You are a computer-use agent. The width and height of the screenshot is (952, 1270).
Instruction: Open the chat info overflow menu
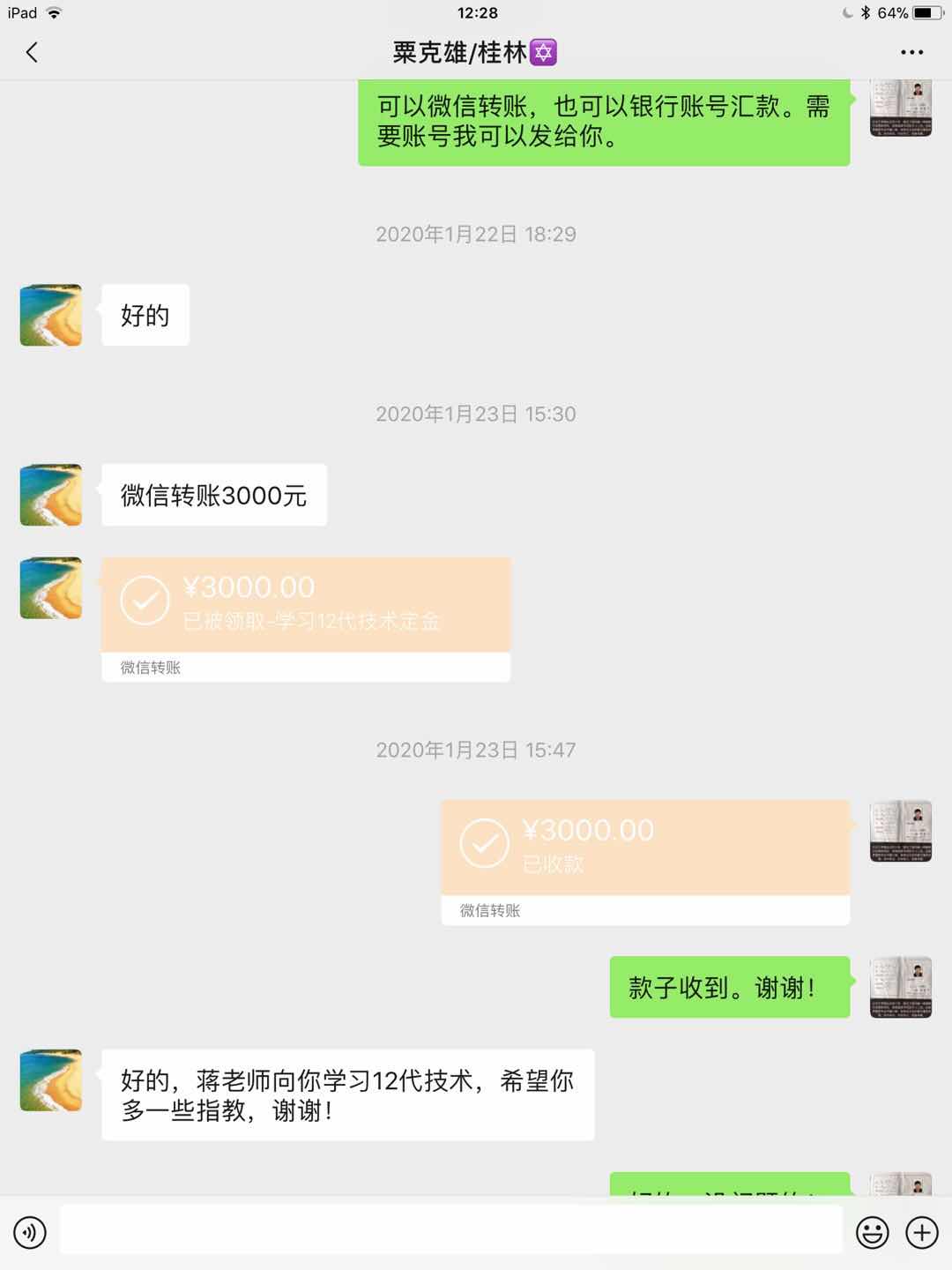(911, 53)
